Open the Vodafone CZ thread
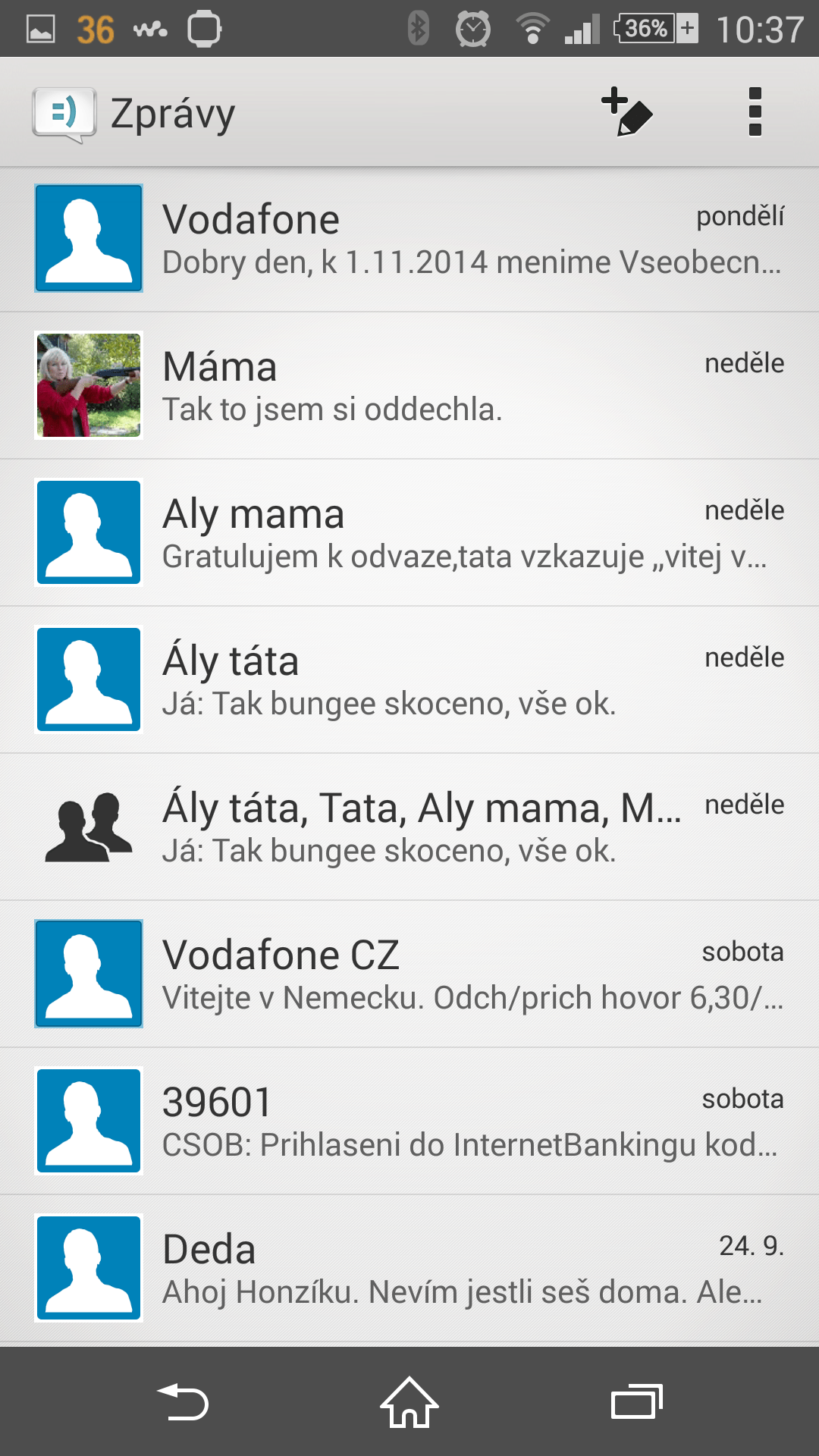Viewport: 819px width, 1456px height. click(409, 974)
